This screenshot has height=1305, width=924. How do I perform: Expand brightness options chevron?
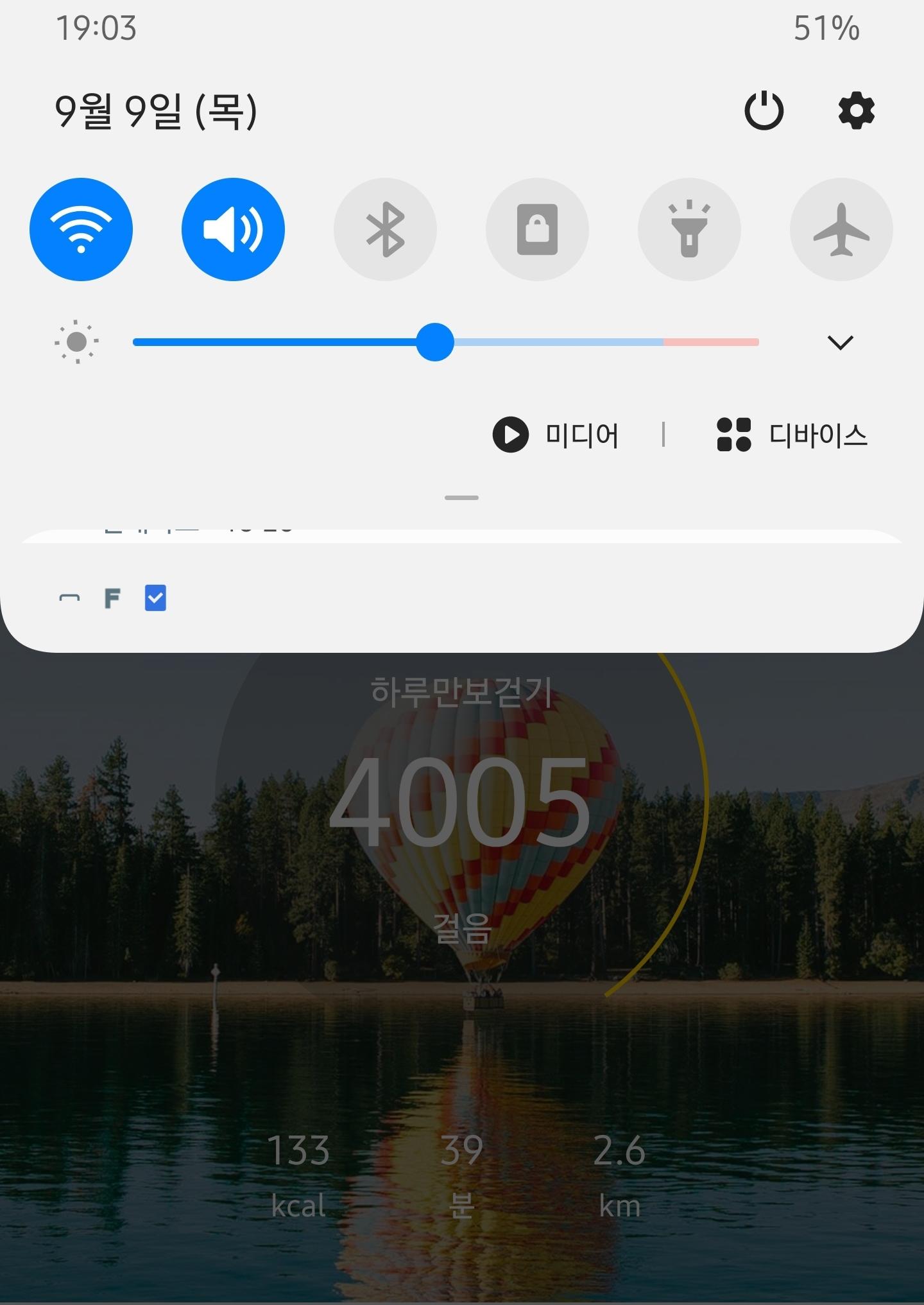(840, 342)
